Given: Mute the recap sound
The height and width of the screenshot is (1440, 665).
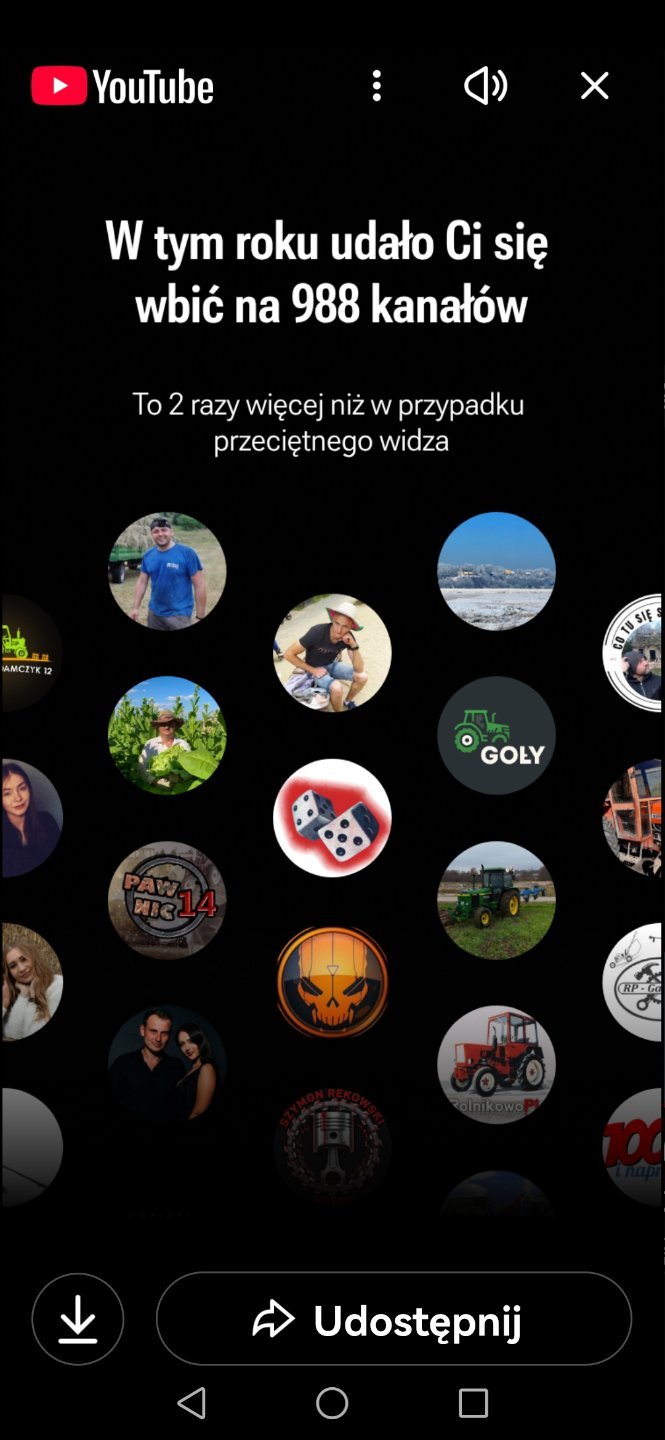Looking at the screenshot, I should click(x=486, y=86).
